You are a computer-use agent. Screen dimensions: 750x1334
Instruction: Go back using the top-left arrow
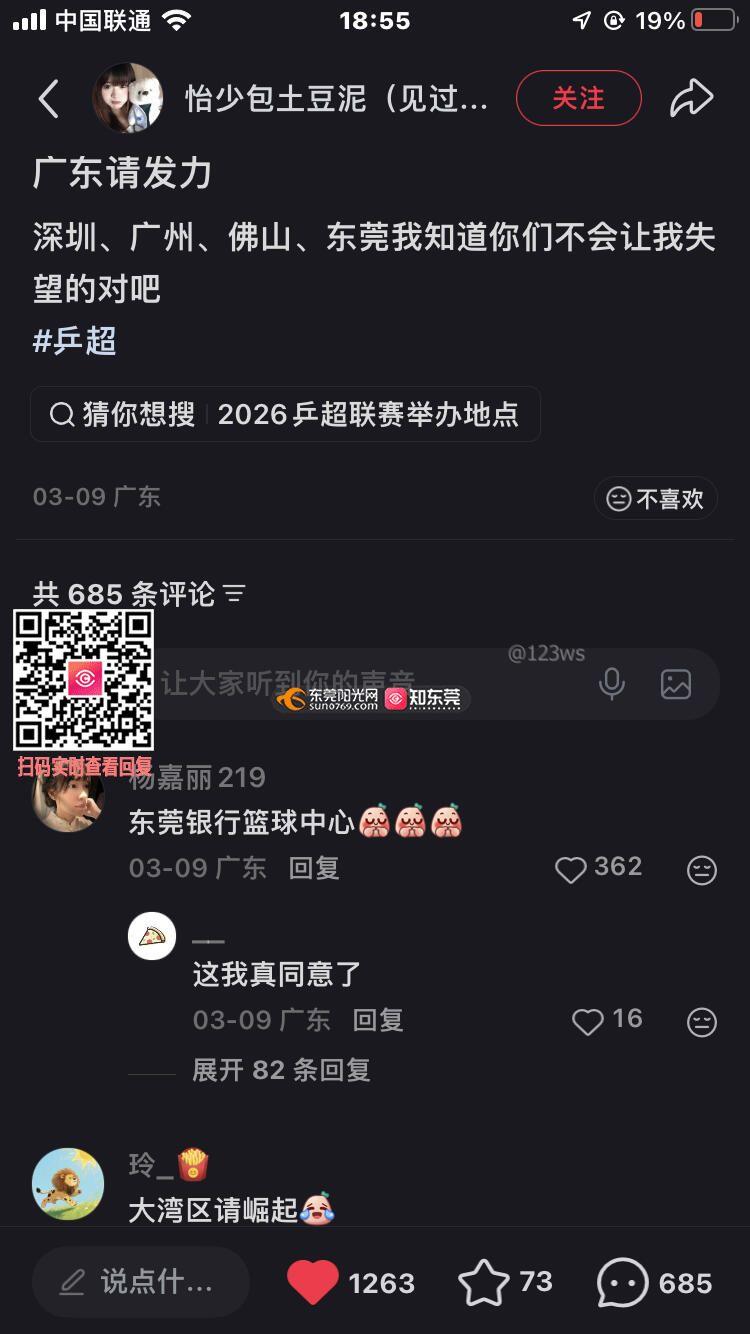tap(48, 99)
